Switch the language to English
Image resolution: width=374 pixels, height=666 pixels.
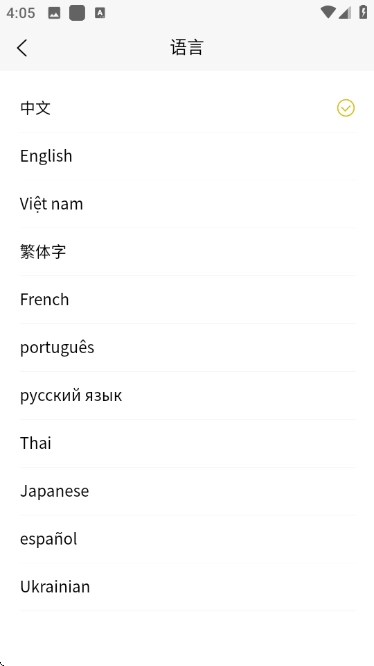(188, 156)
